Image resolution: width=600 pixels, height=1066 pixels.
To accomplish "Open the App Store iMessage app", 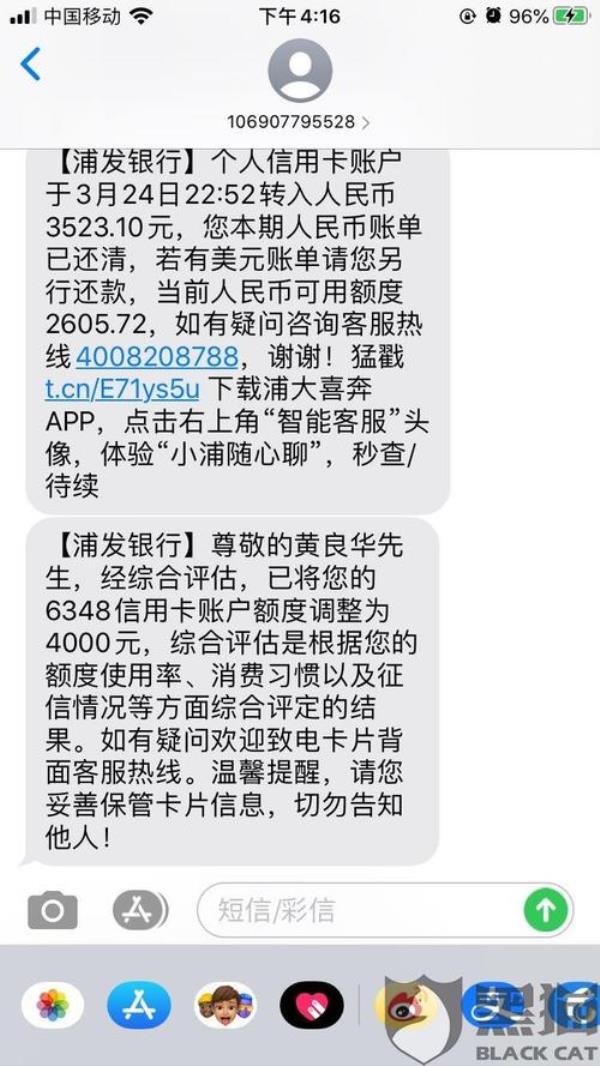I will click(x=139, y=1004).
